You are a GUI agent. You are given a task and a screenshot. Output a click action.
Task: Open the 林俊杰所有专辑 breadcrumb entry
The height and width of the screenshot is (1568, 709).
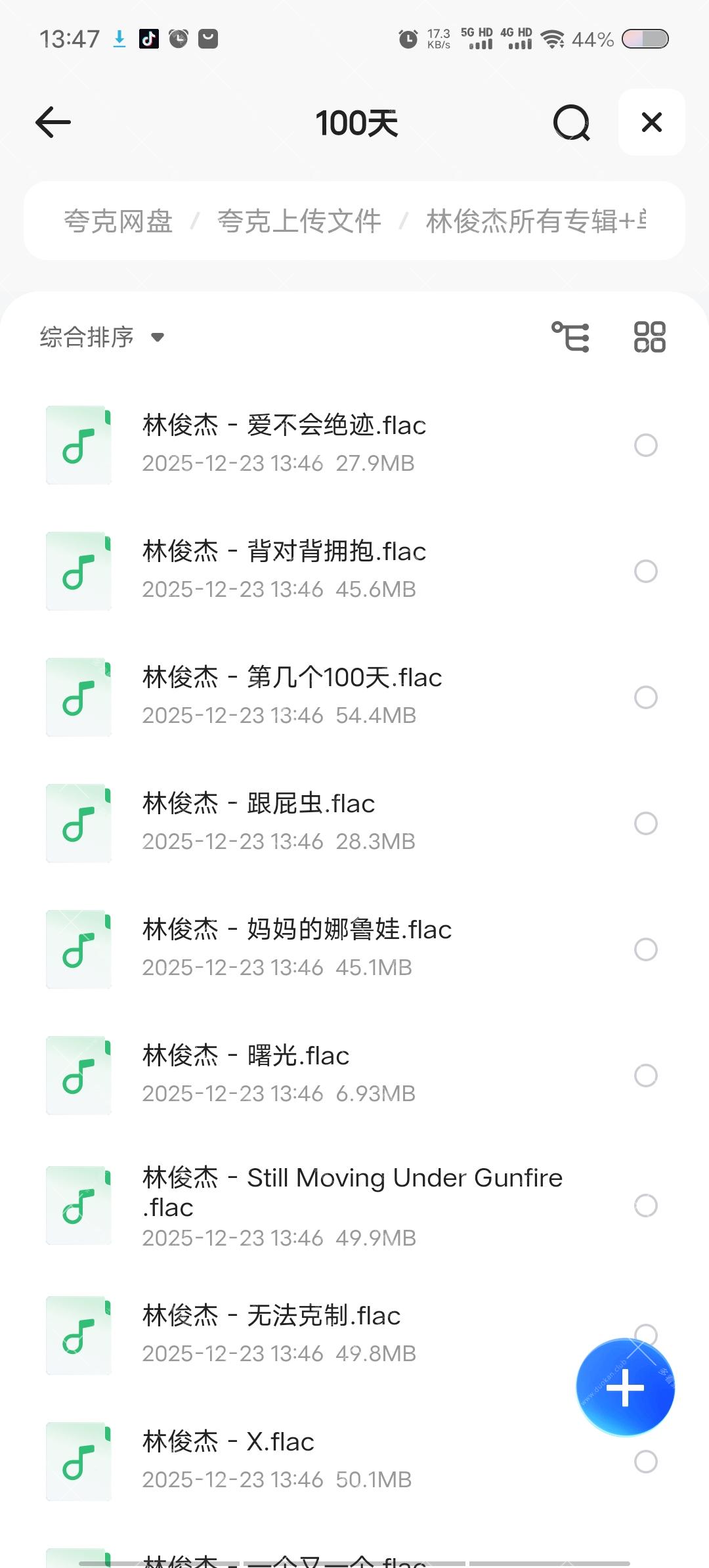[525, 221]
